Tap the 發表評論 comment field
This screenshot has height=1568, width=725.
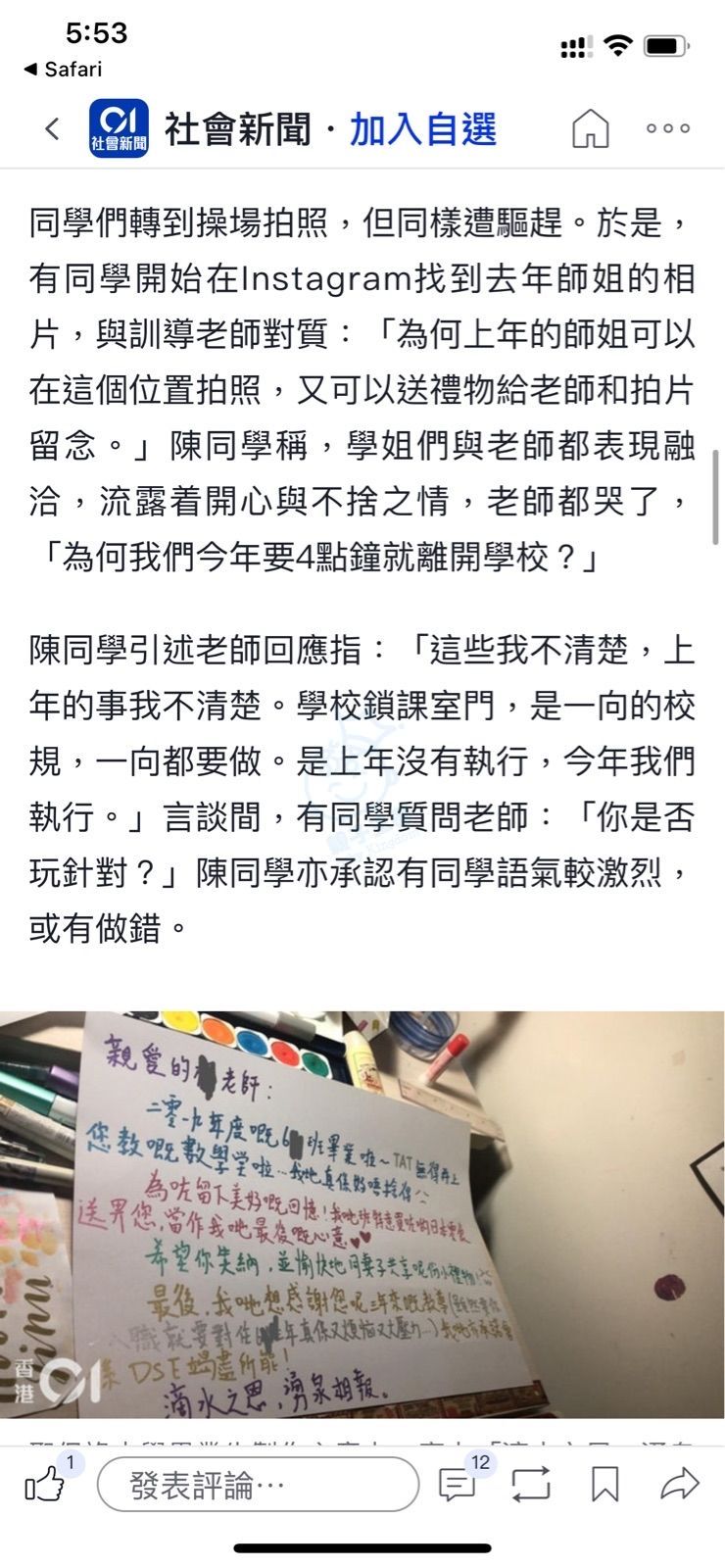pyautogui.click(x=258, y=1485)
